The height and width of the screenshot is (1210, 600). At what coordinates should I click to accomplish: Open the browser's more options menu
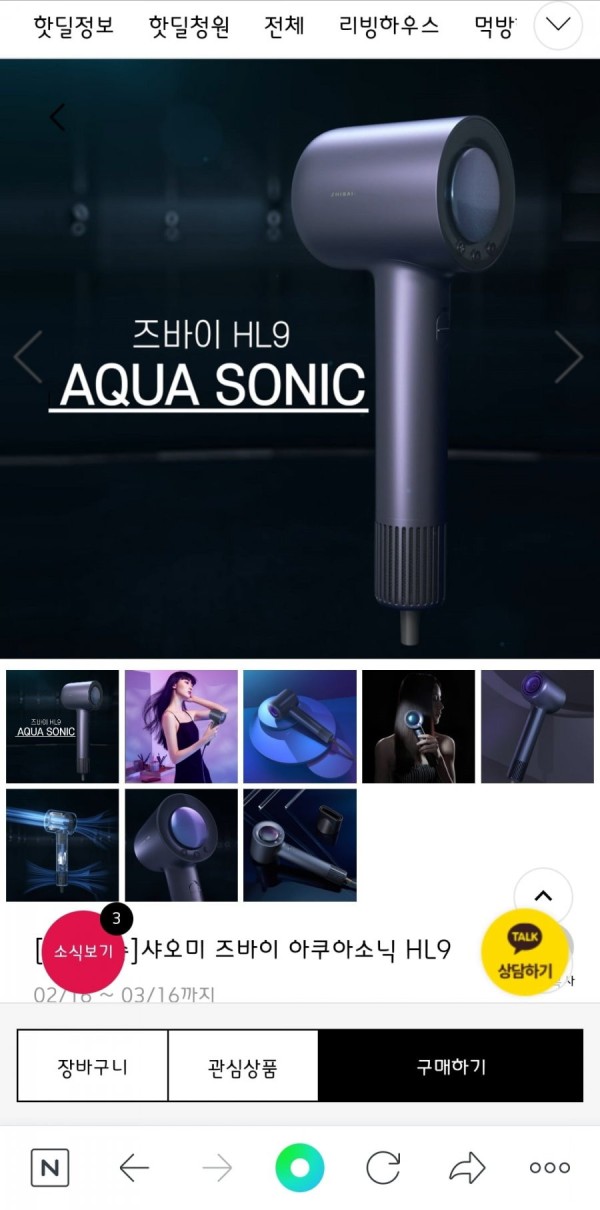[x=549, y=1168]
